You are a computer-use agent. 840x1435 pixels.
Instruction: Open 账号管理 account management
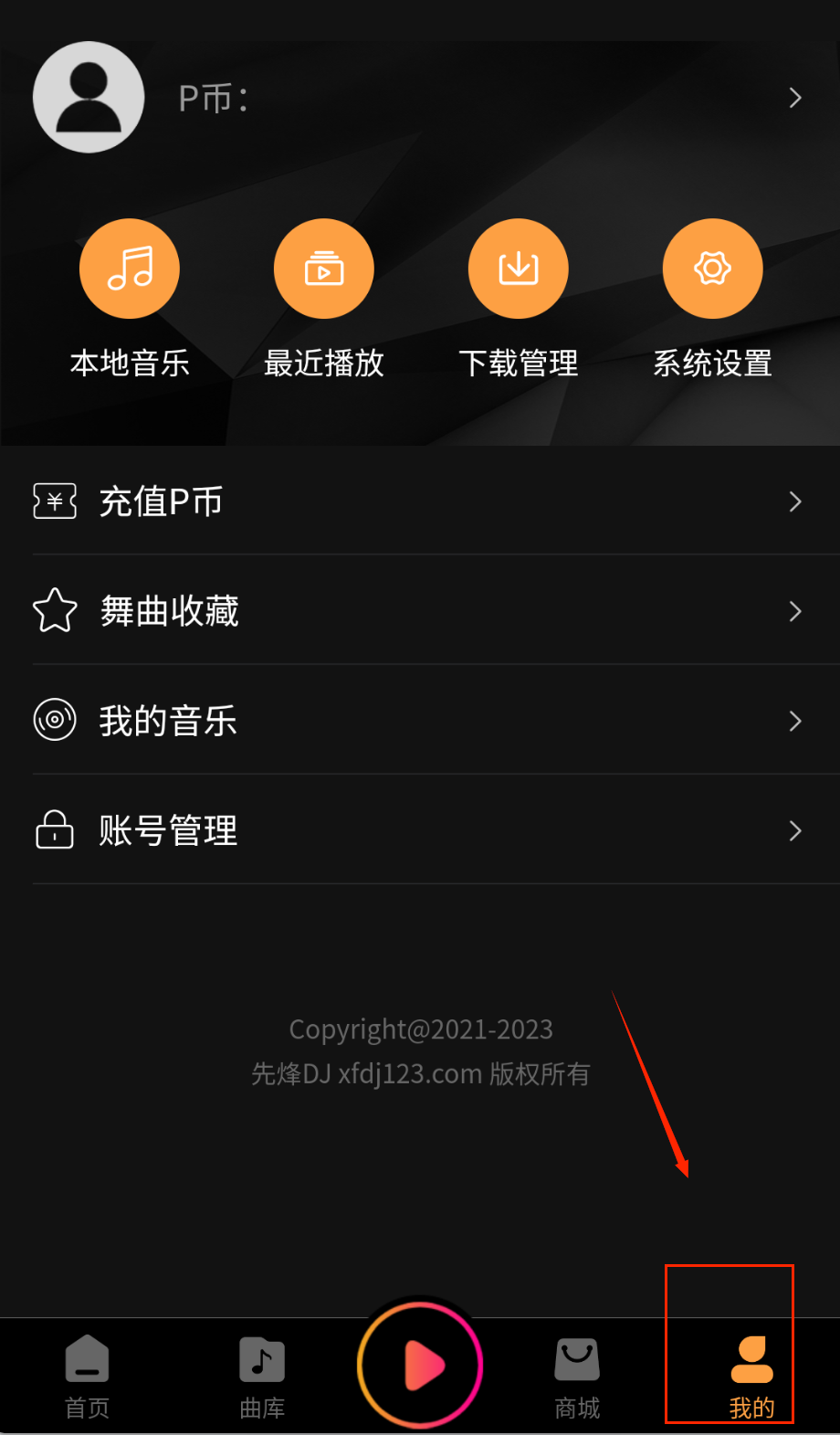420,830
